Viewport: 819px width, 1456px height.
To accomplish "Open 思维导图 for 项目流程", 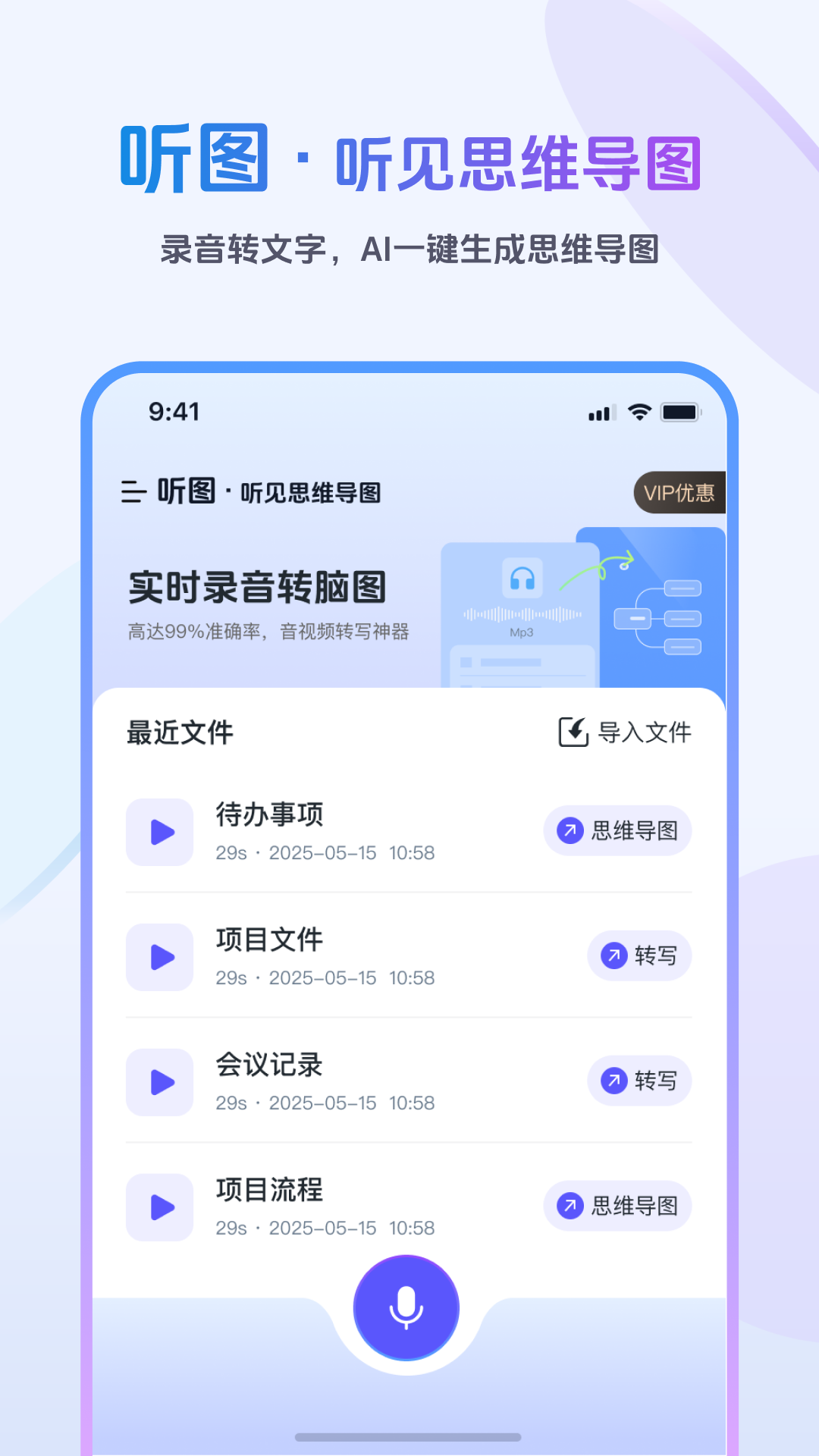I will click(x=617, y=1206).
